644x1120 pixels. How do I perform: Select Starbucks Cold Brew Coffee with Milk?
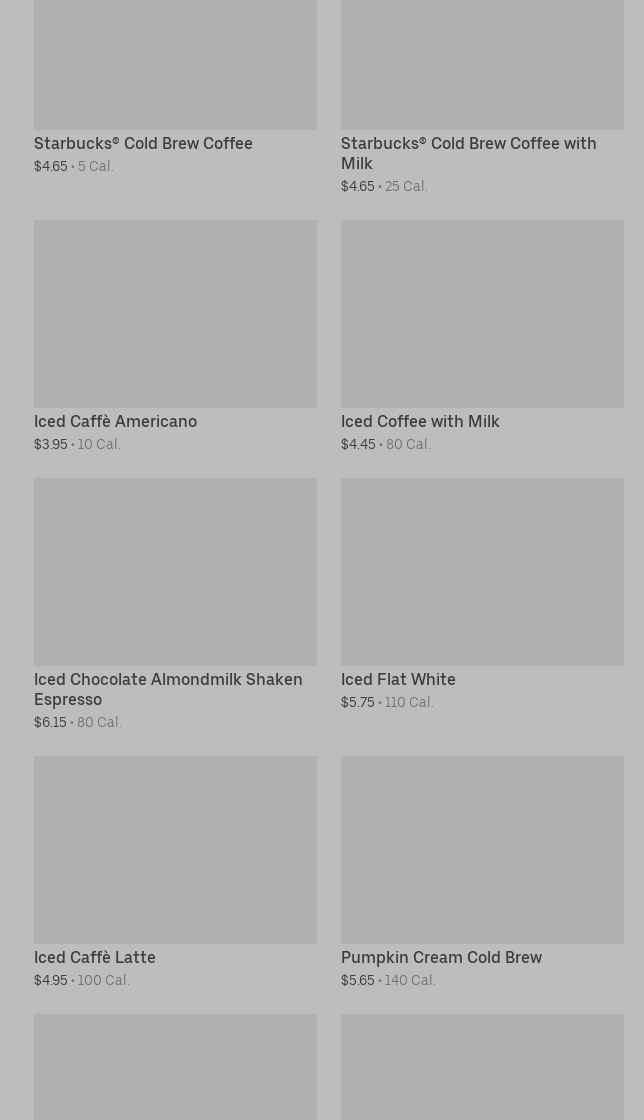[482, 96]
